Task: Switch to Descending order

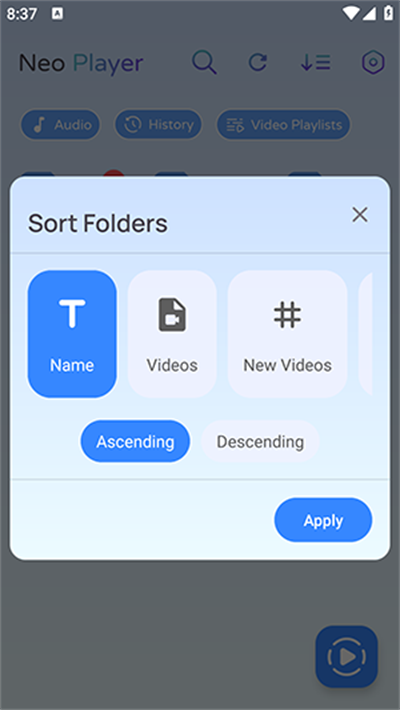Action: click(260, 441)
